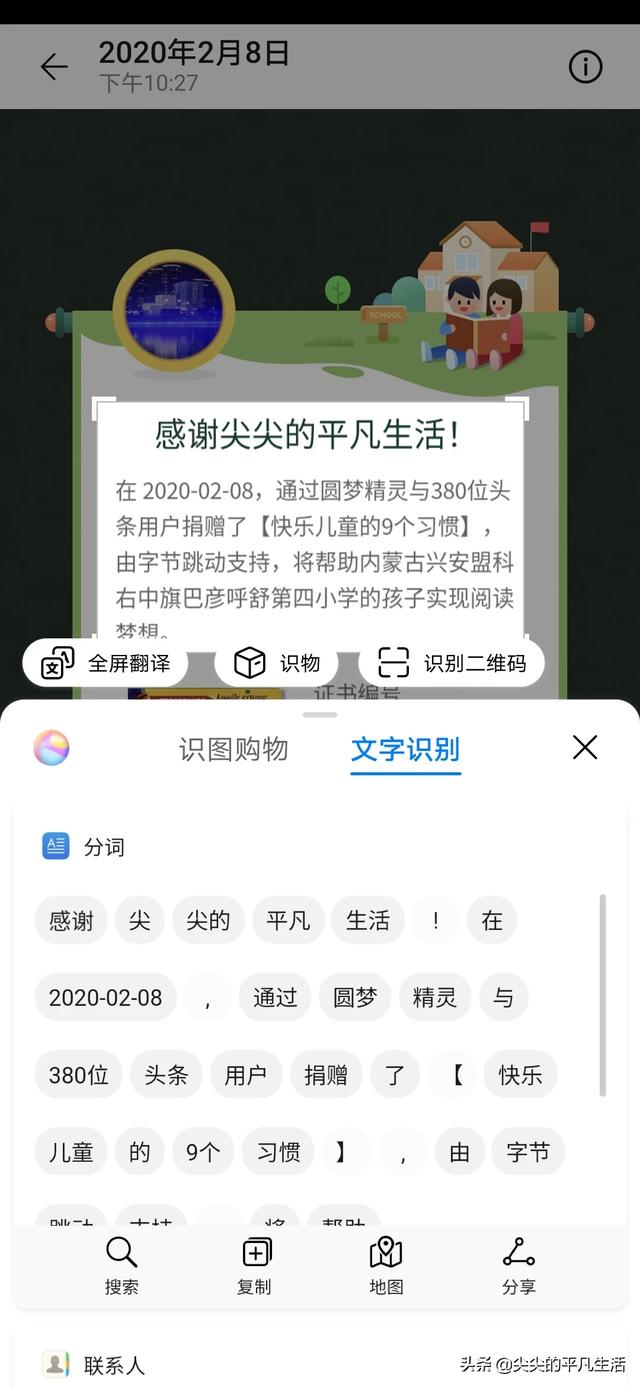Share text via 分享
640x1387 pixels.
point(518,1266)
